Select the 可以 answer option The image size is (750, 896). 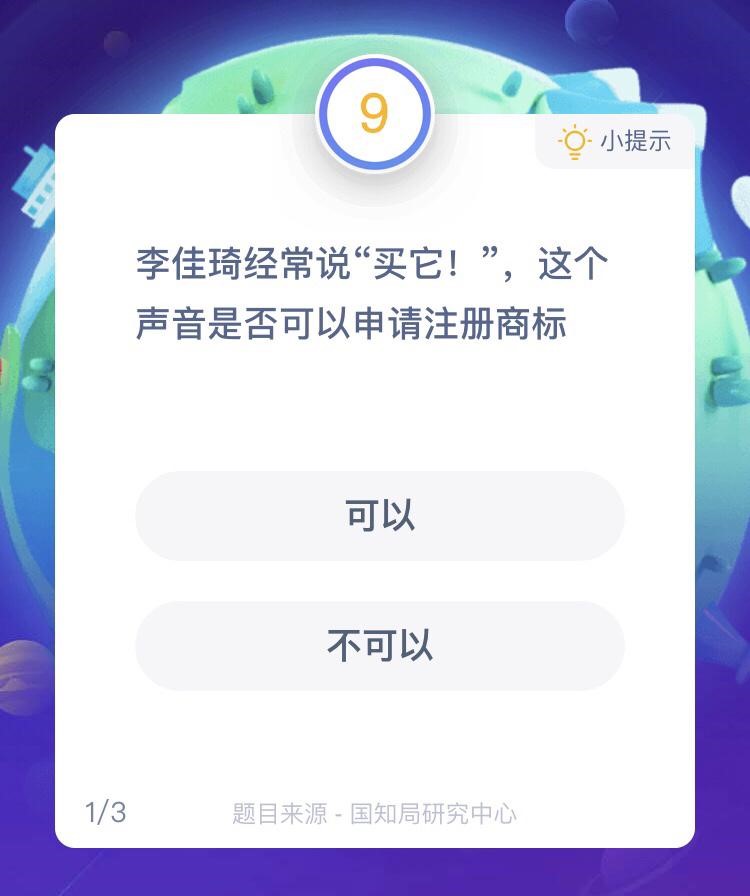pos(380,516)
